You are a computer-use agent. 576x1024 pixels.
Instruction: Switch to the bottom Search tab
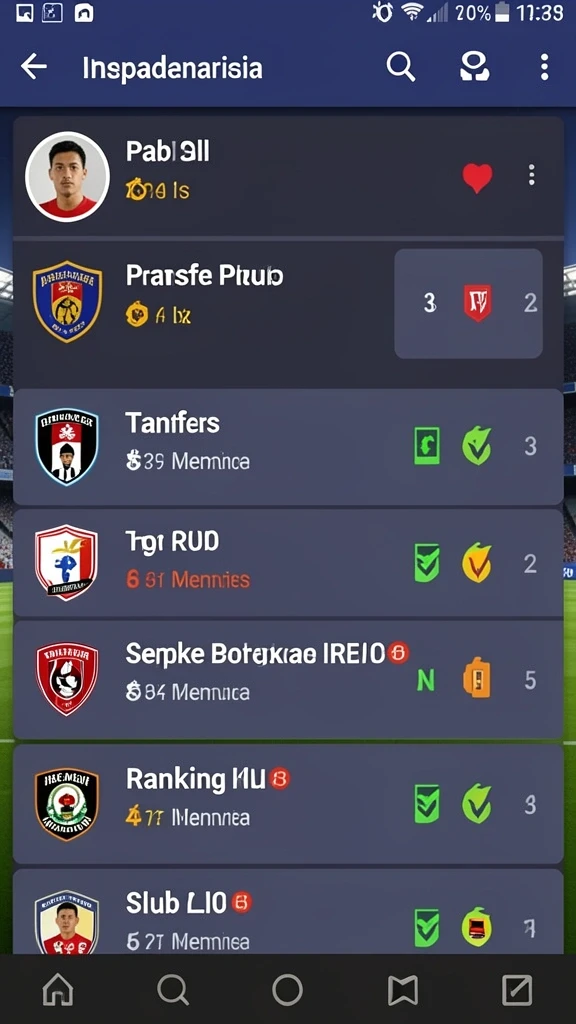173,990
